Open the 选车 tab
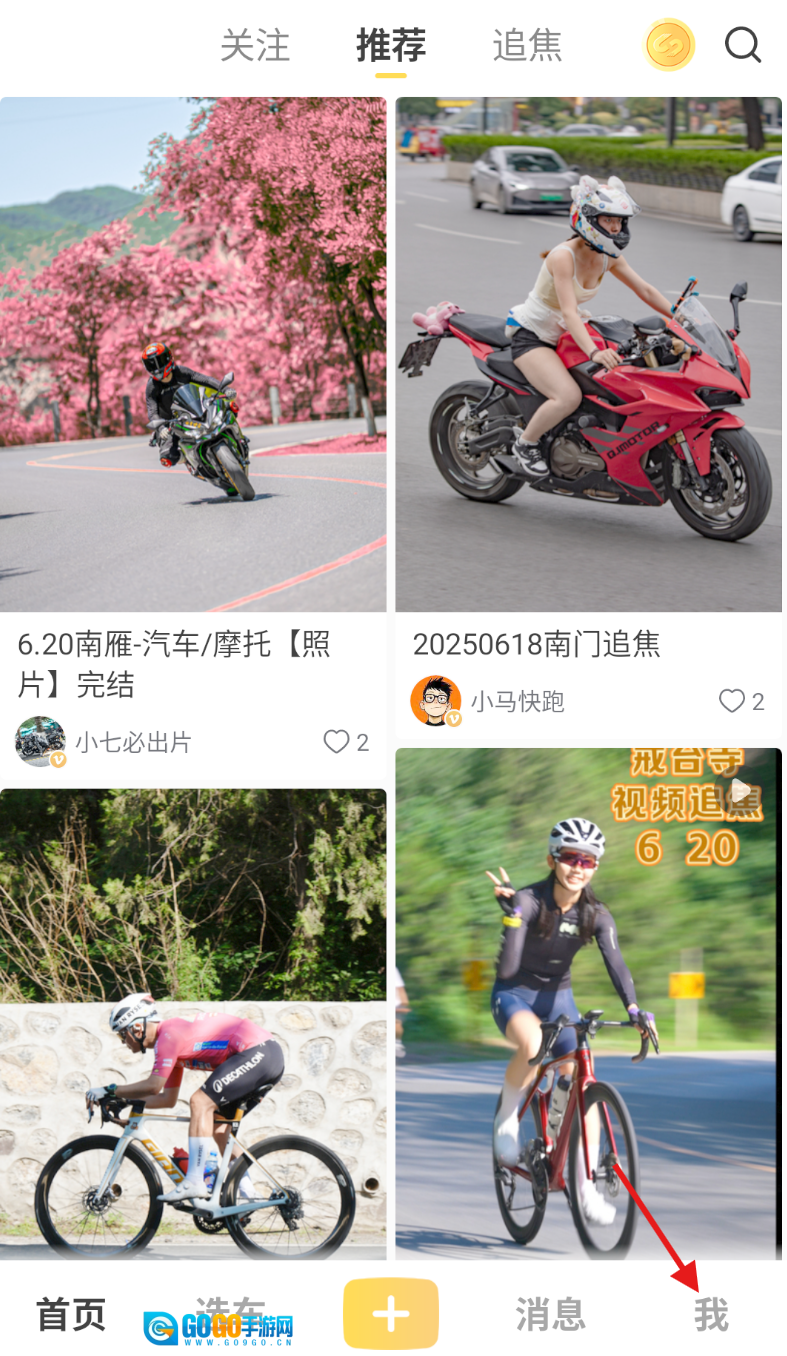 [x=230, y=1312]
